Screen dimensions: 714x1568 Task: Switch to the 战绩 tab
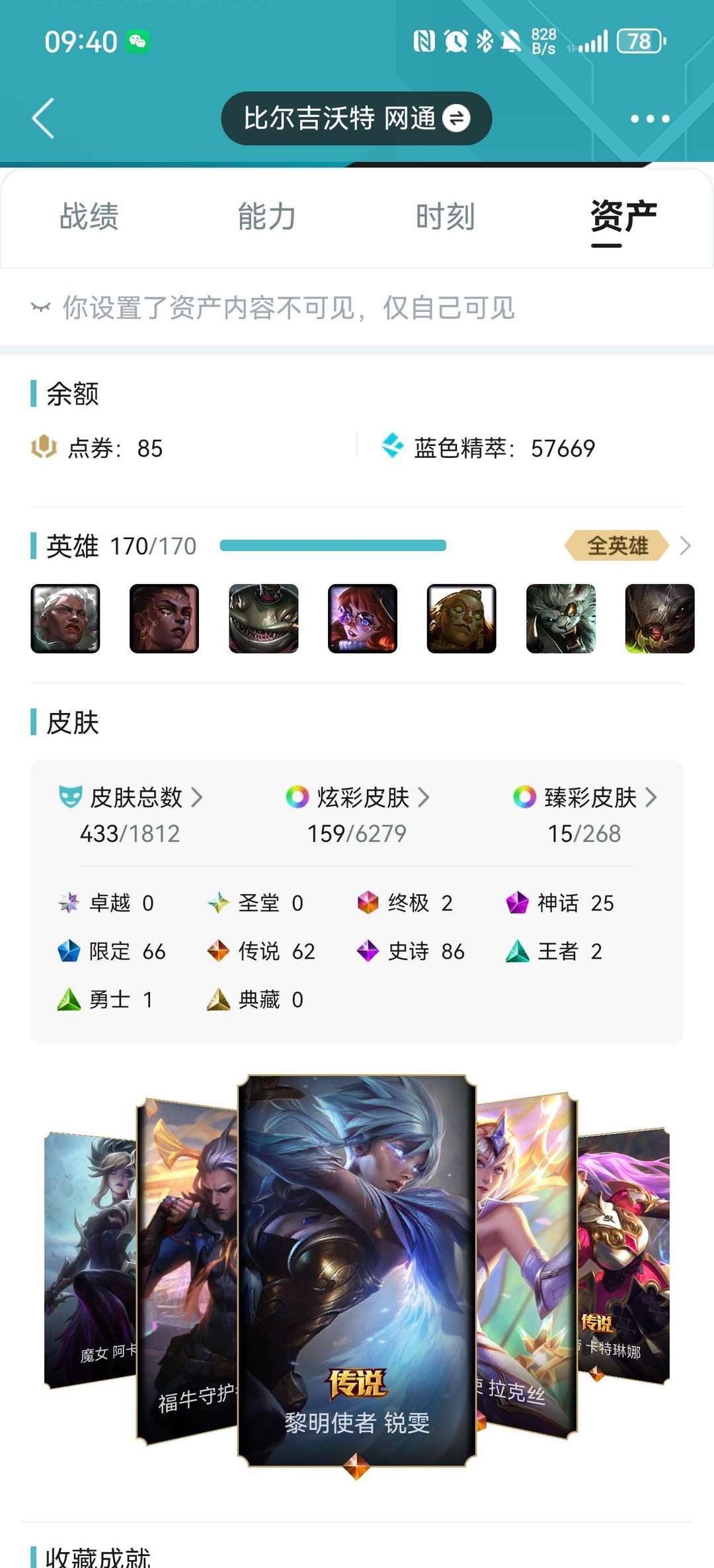click(x=89, y=217)
